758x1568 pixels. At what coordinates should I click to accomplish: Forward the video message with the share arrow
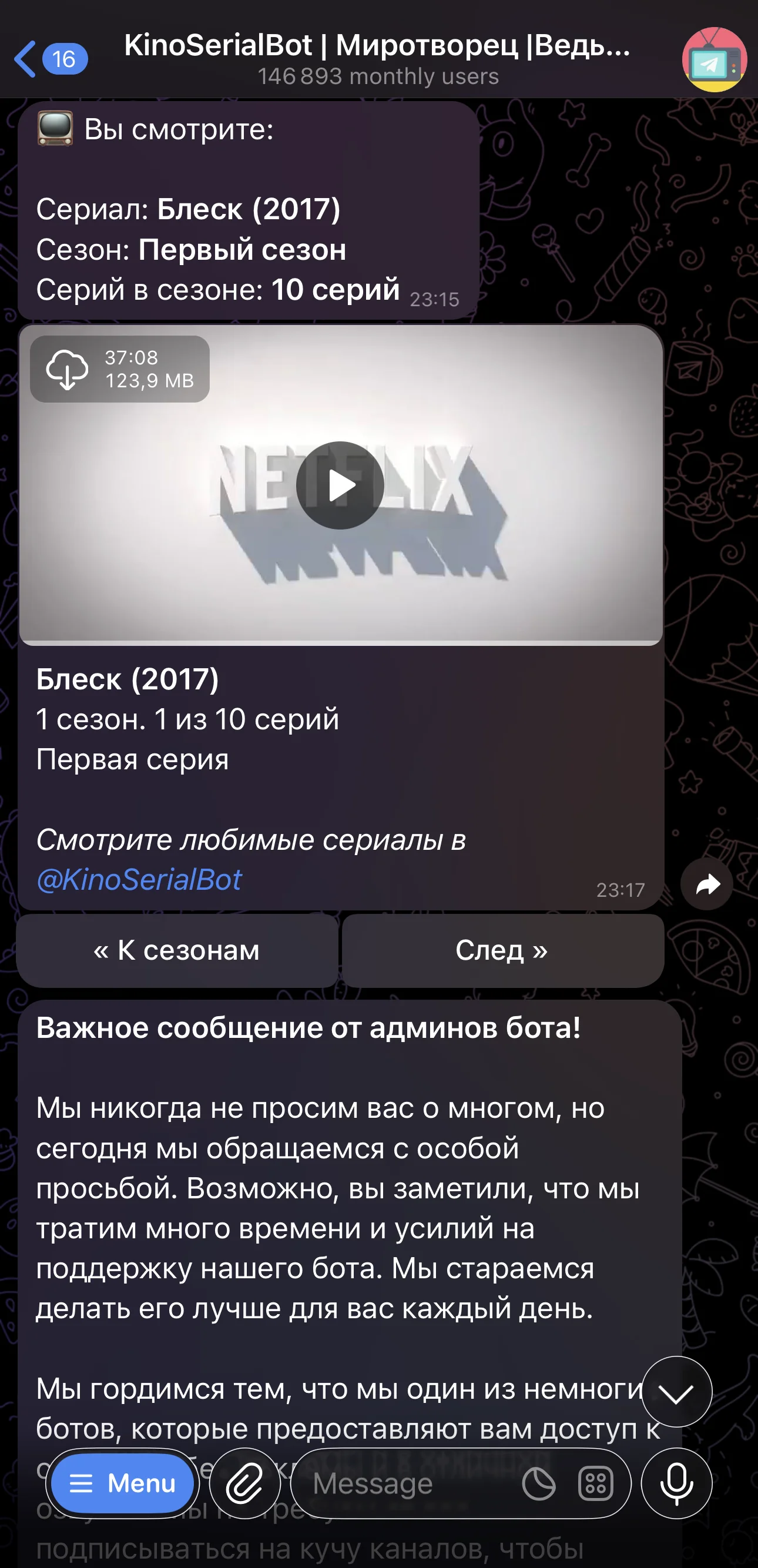(707, 884)
